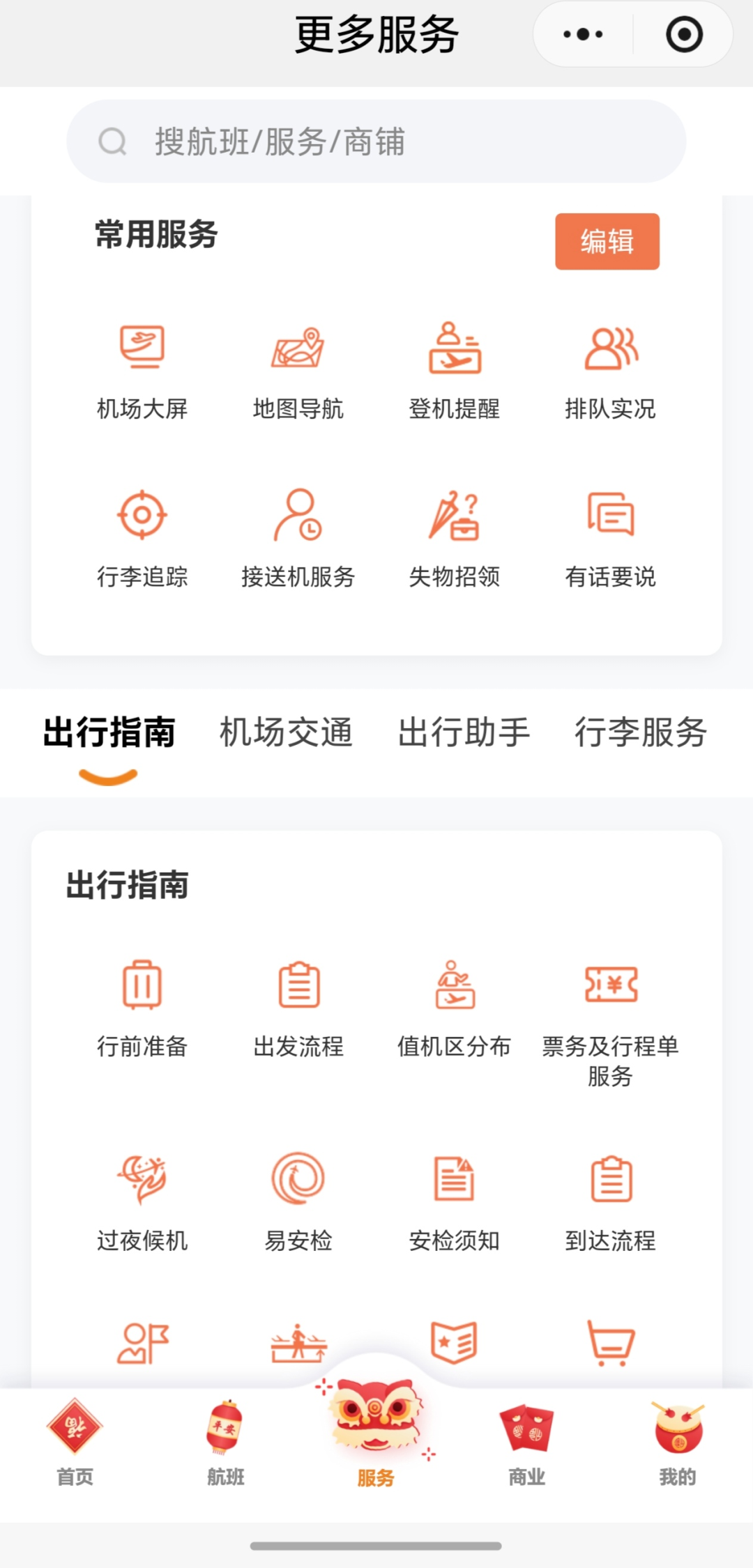753x1568 pixels.
Task: Switch to the 机场交通 tab
Action: click(286, 733)
